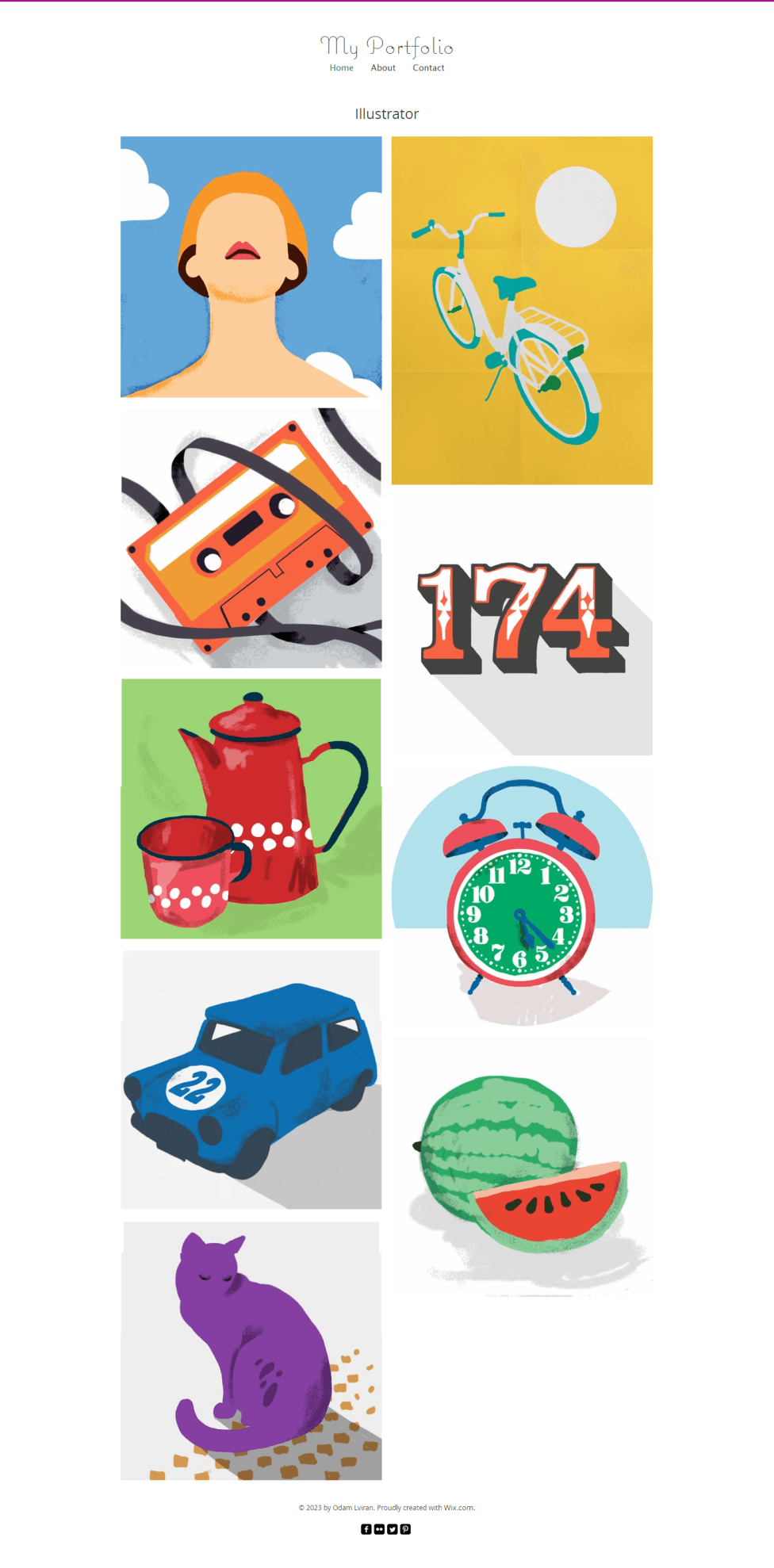View the red teapot and mug illustration
Screen dimensions: 774x1568
pyautogui.click(x=251, y=809)
